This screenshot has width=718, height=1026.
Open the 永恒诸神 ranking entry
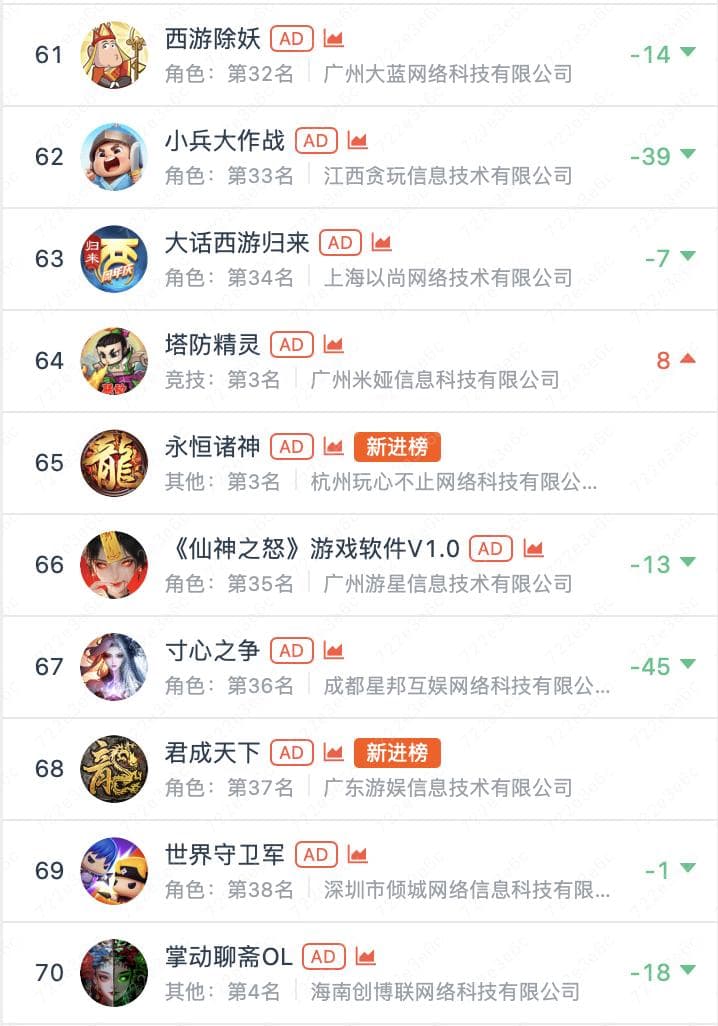212,447
